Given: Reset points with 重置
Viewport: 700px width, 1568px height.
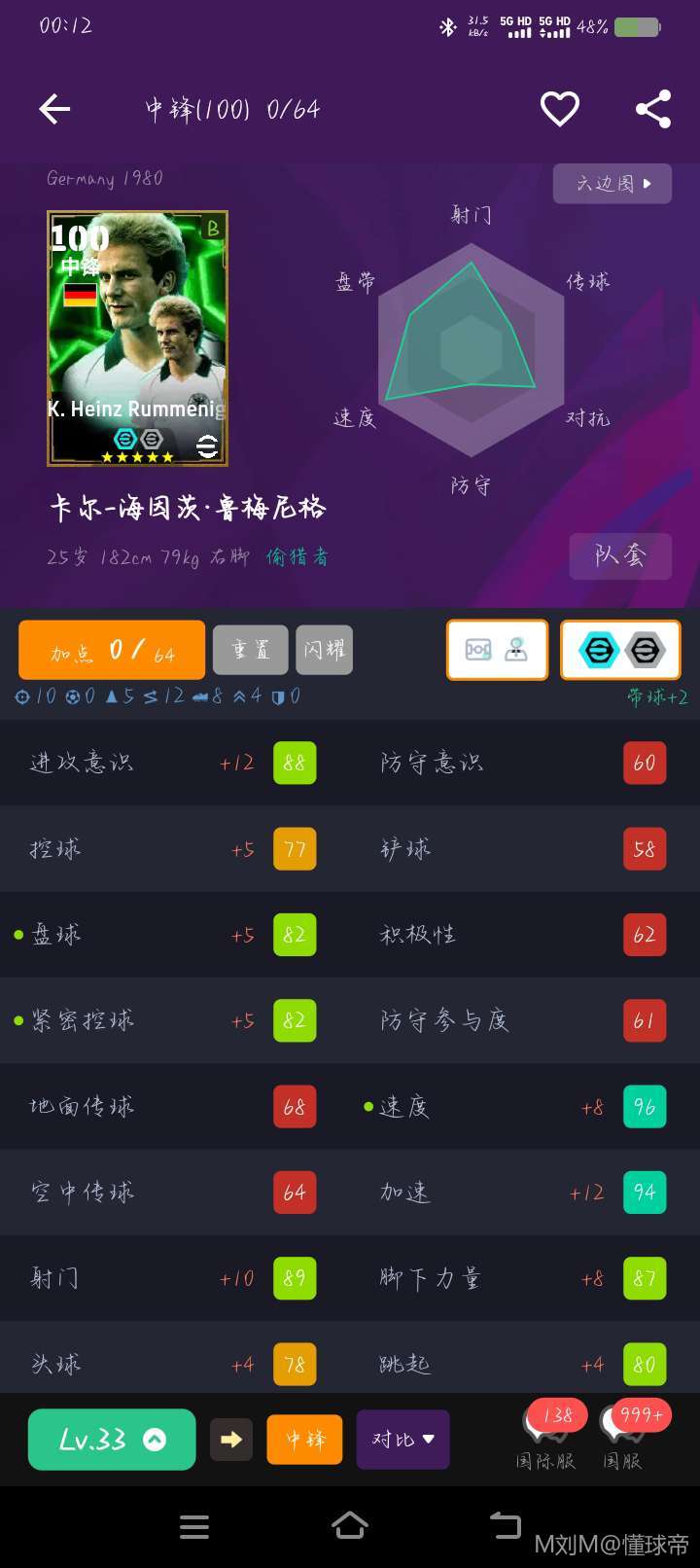Looking at the screenshot, I should click(250, 650).
